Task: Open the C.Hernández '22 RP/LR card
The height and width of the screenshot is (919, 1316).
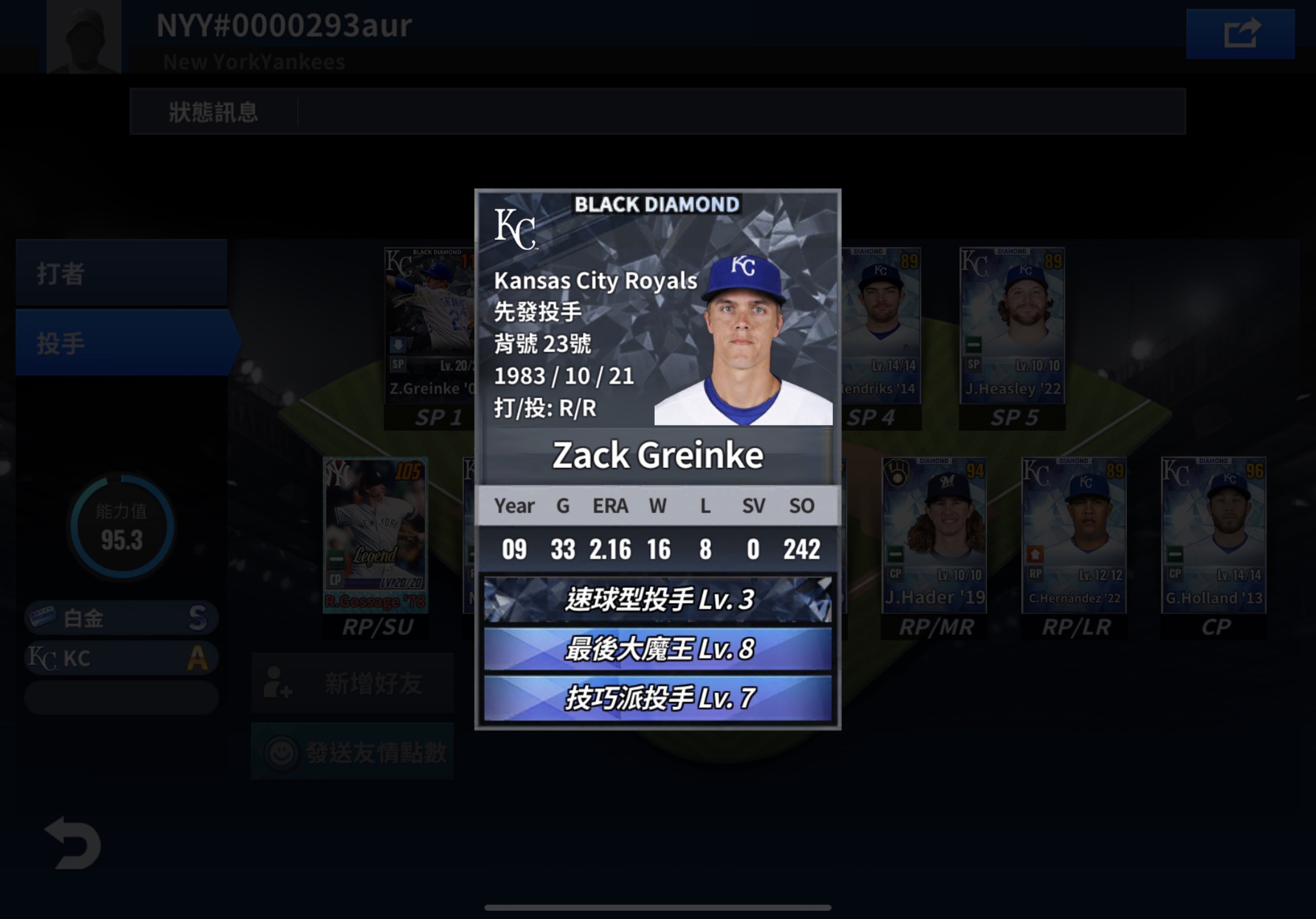Action: pos(1074,535)
